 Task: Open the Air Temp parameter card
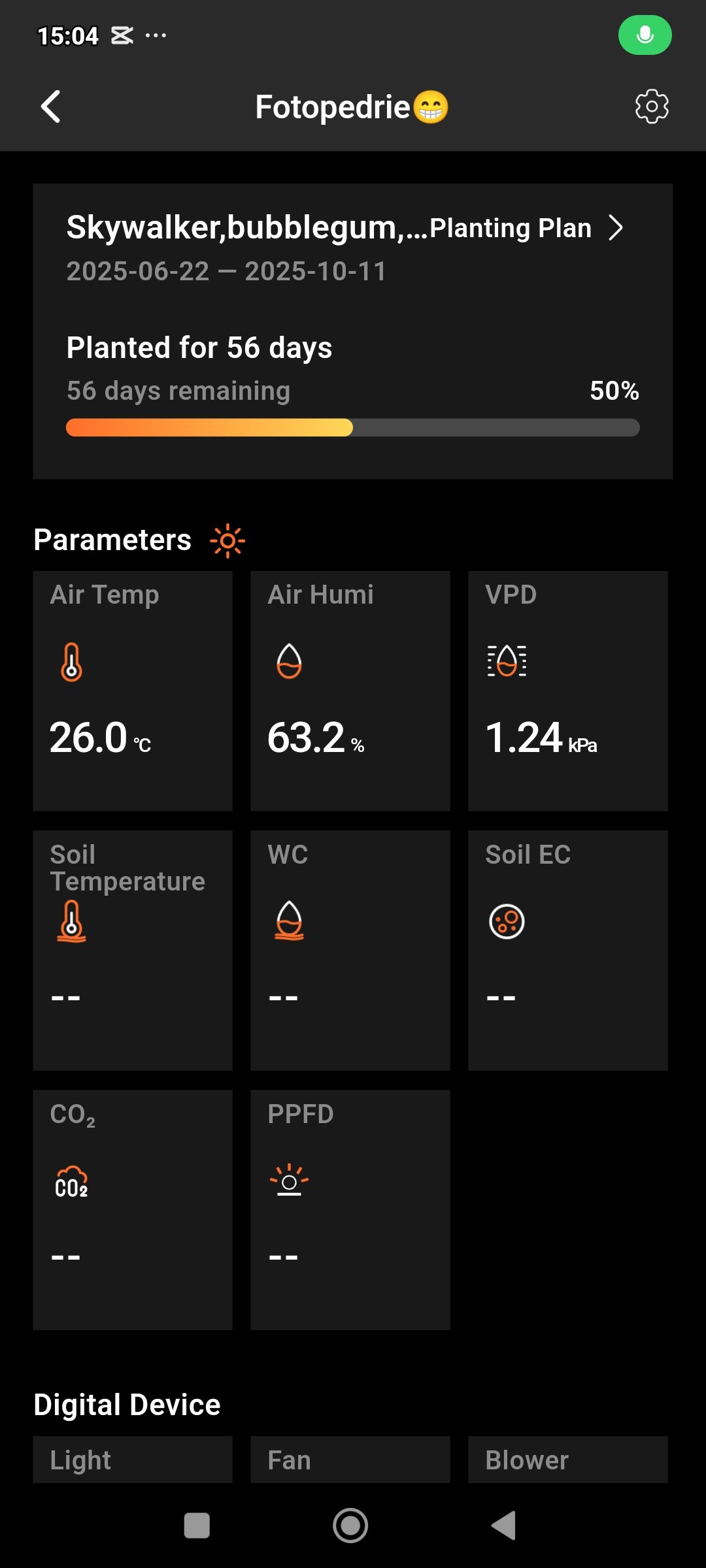point(133,691)
